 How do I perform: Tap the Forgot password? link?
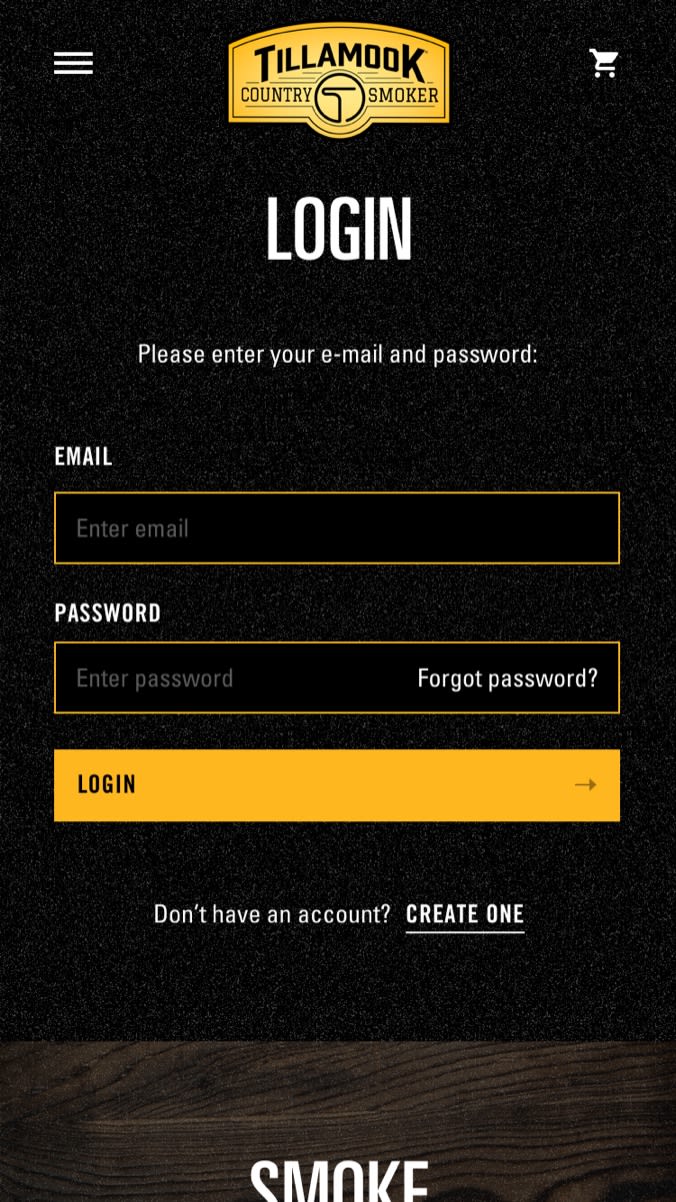[x=507, y=678]
